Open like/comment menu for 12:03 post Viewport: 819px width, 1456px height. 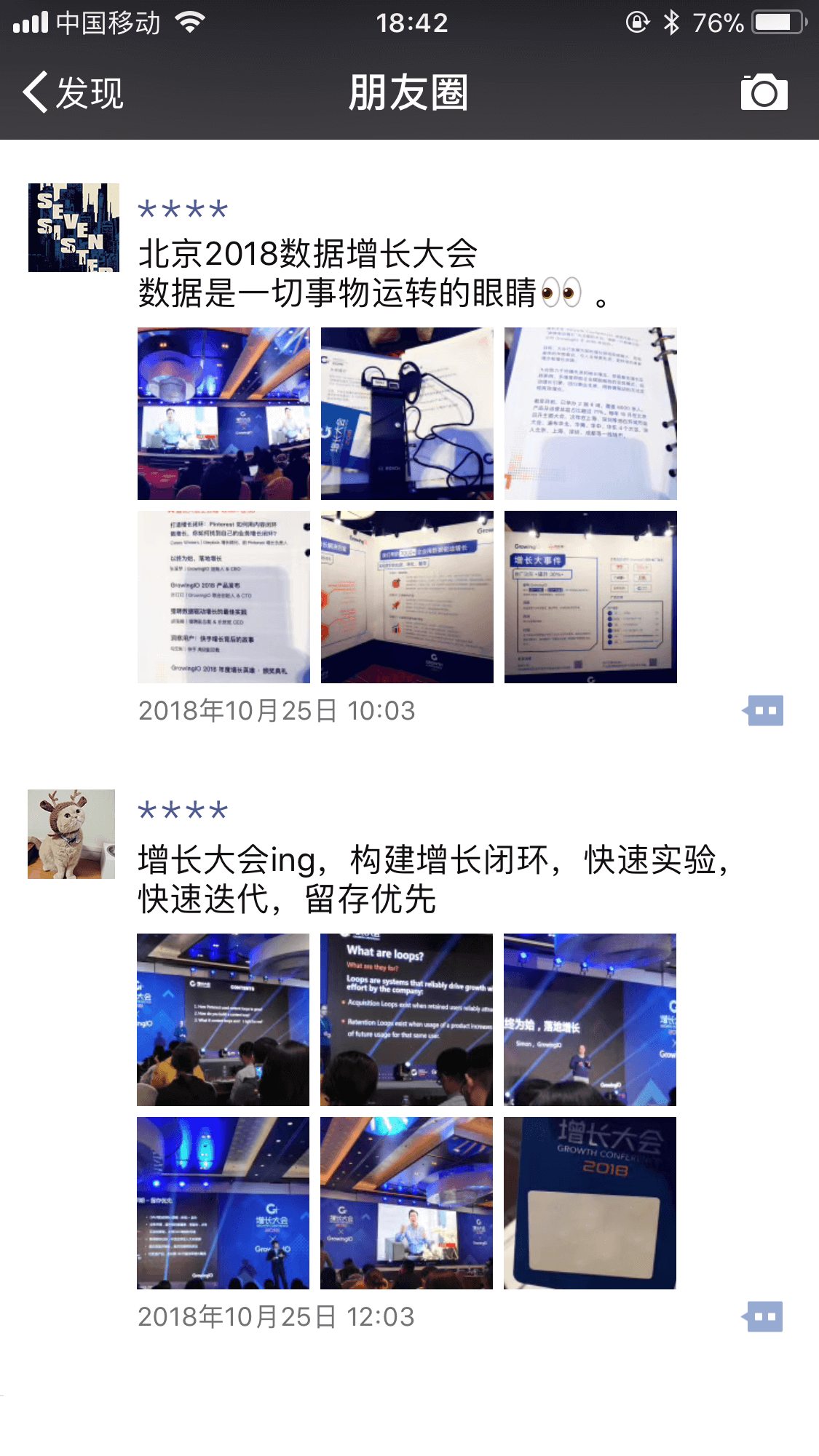(764, 1316)
